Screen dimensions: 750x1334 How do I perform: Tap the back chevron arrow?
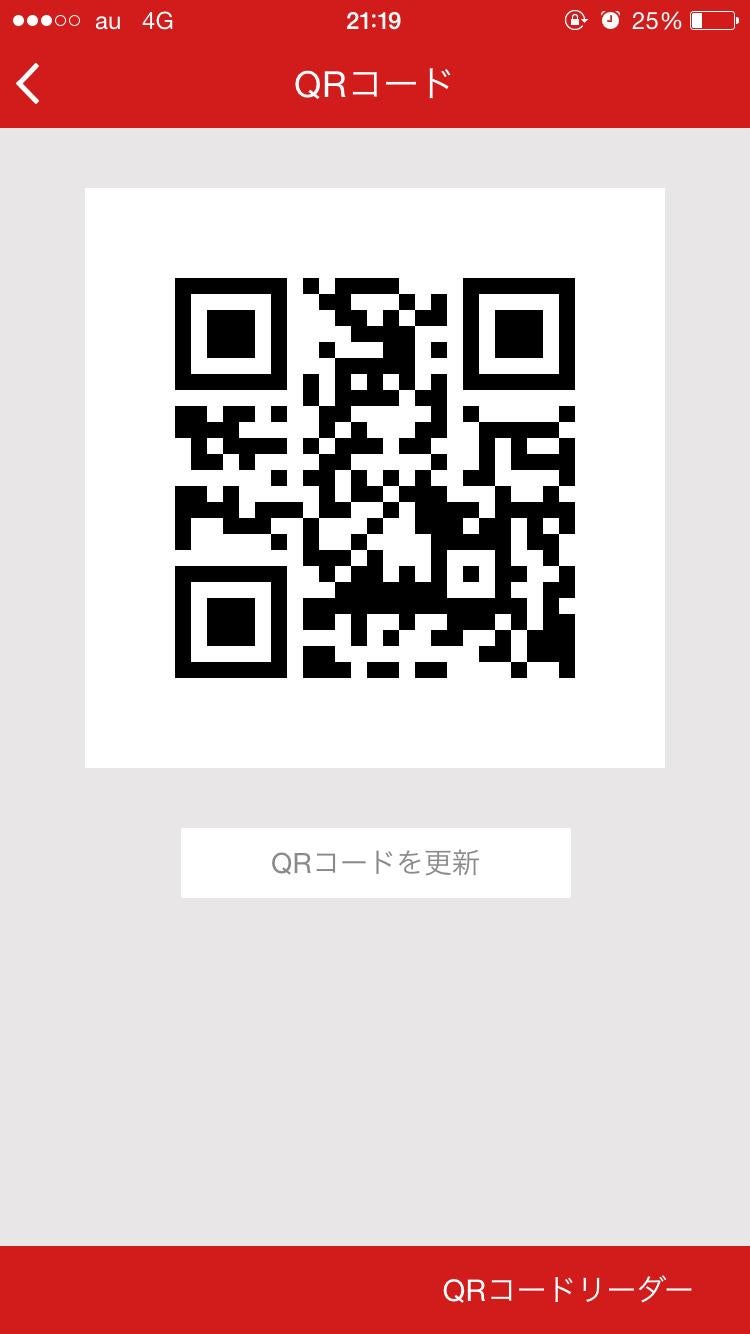(x=27, y=84)
